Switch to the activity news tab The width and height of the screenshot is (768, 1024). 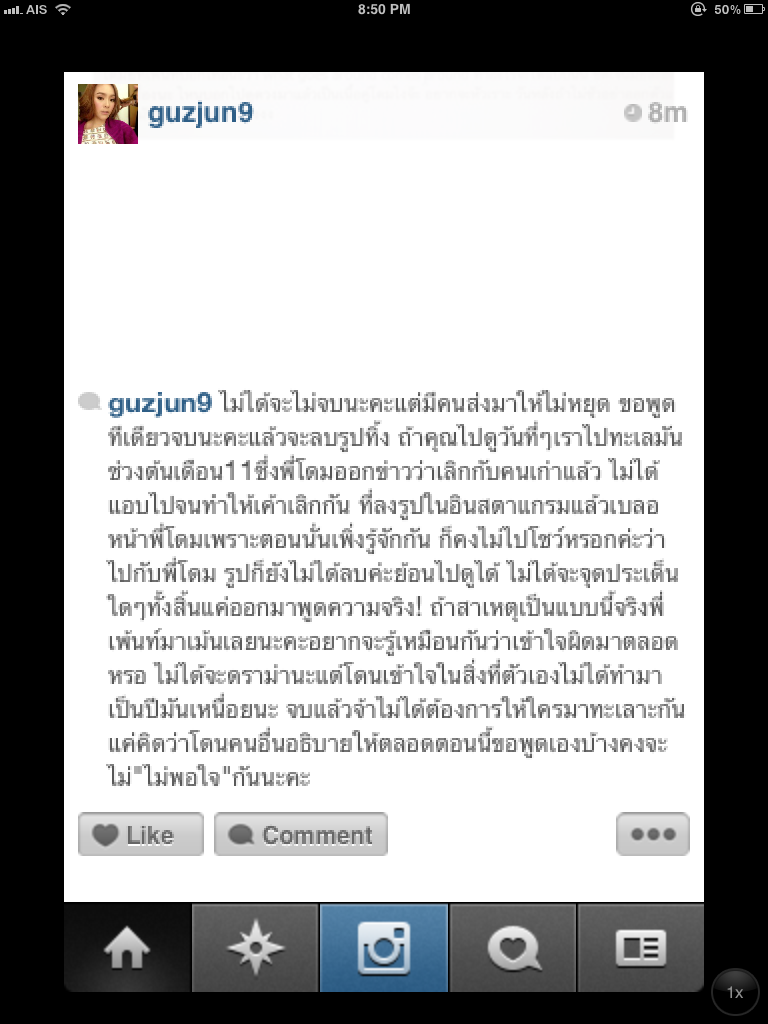[513, 947]
